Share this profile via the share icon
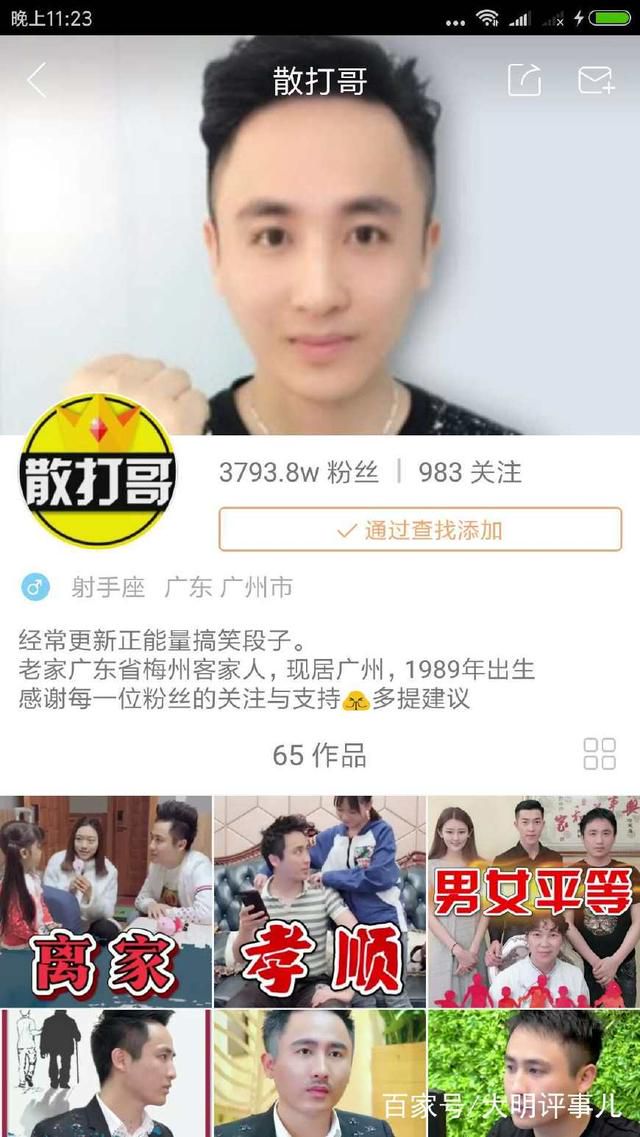Screen dimensions: 640x1137 pyautogui.click(x=524, y=79)
